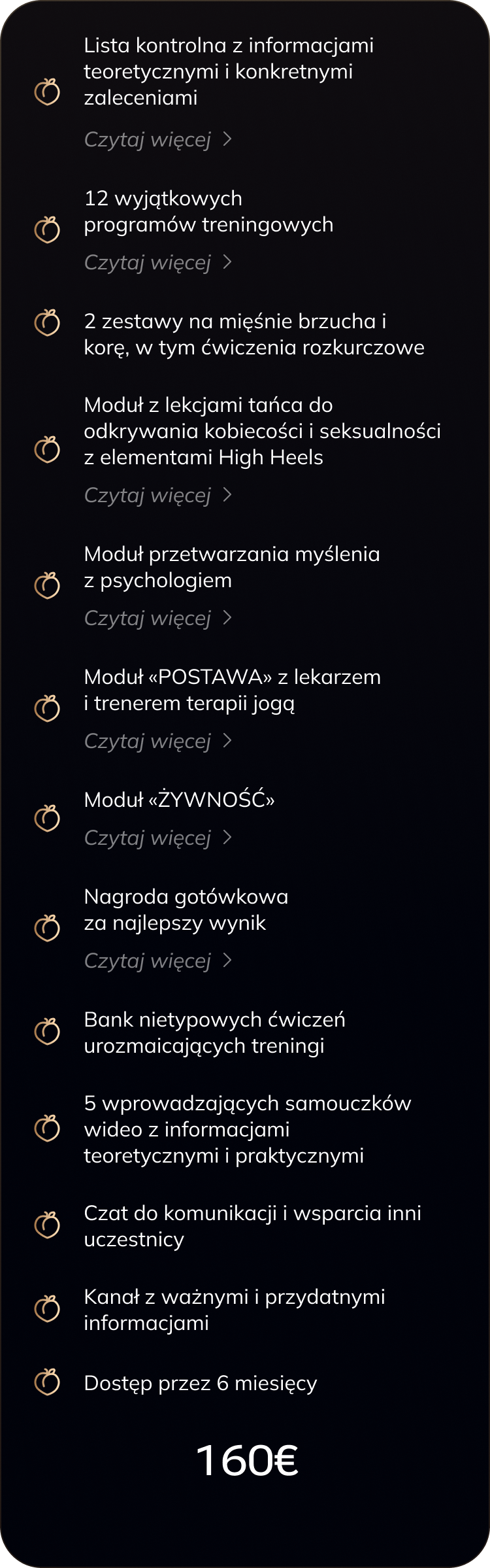Expand Czytaj więcej for the dance lessons module
Viewport: 490px width, 1568px height.
point(157,495)
